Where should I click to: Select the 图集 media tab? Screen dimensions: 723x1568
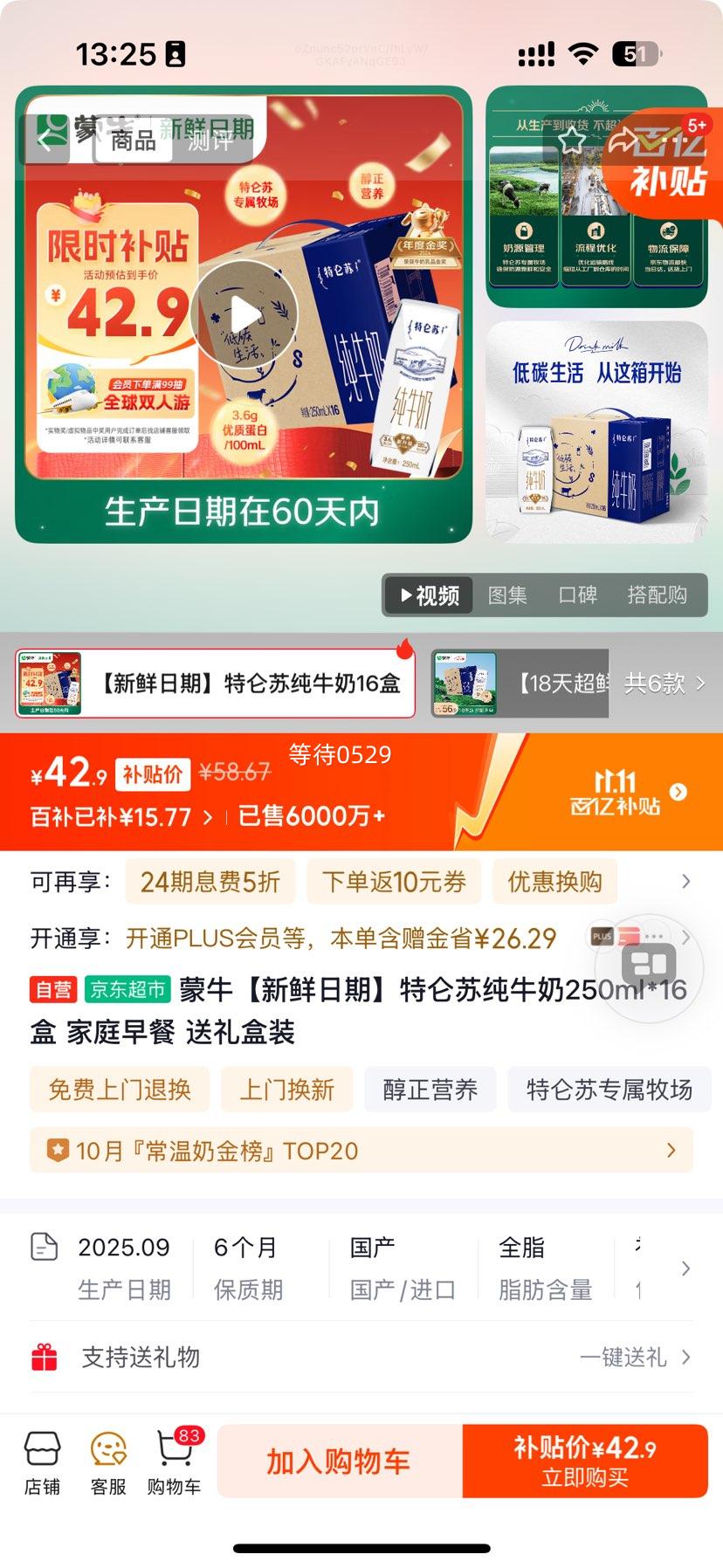click(x=507, y=595)
